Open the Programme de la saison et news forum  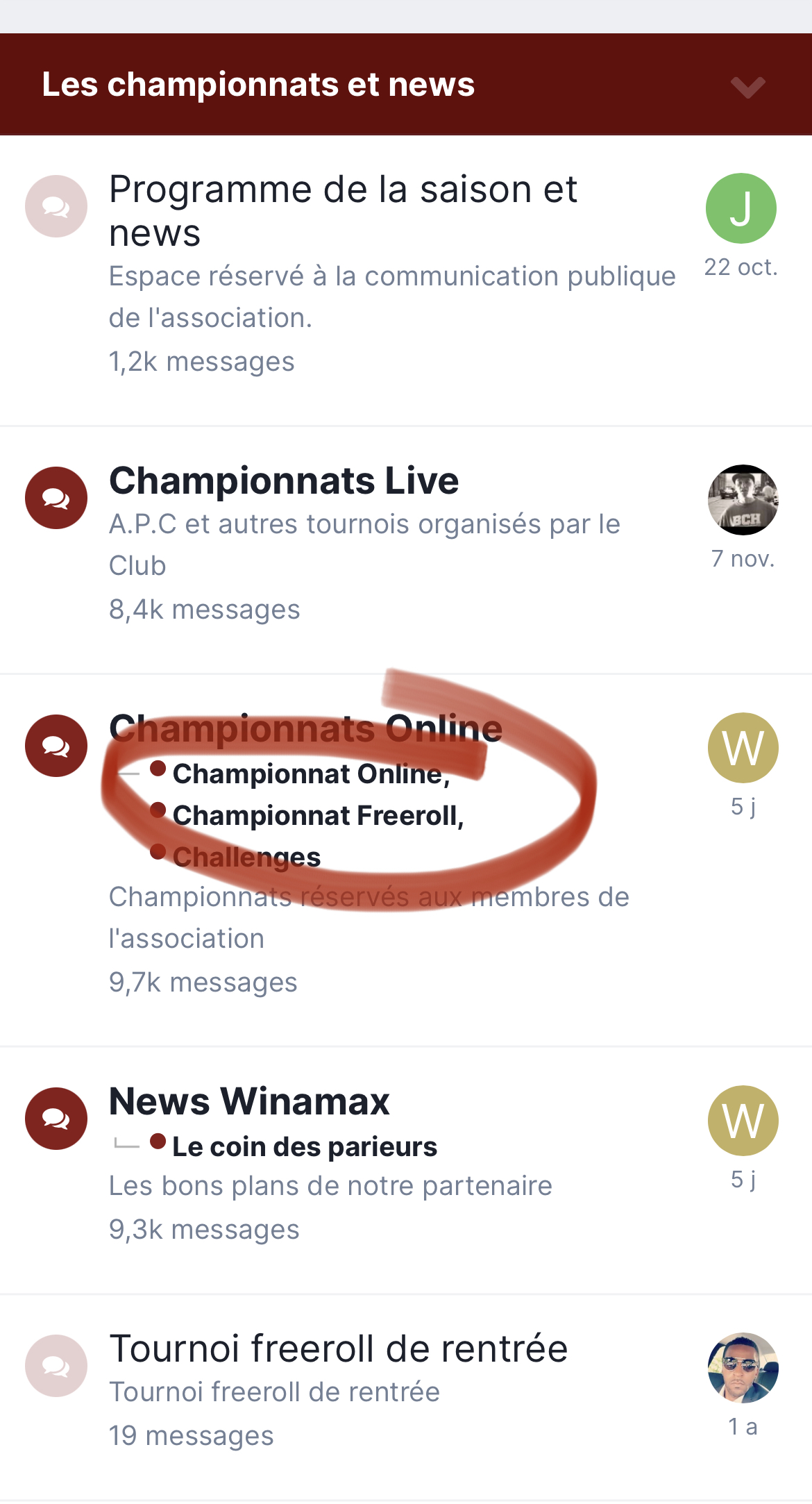click(344, 210)
